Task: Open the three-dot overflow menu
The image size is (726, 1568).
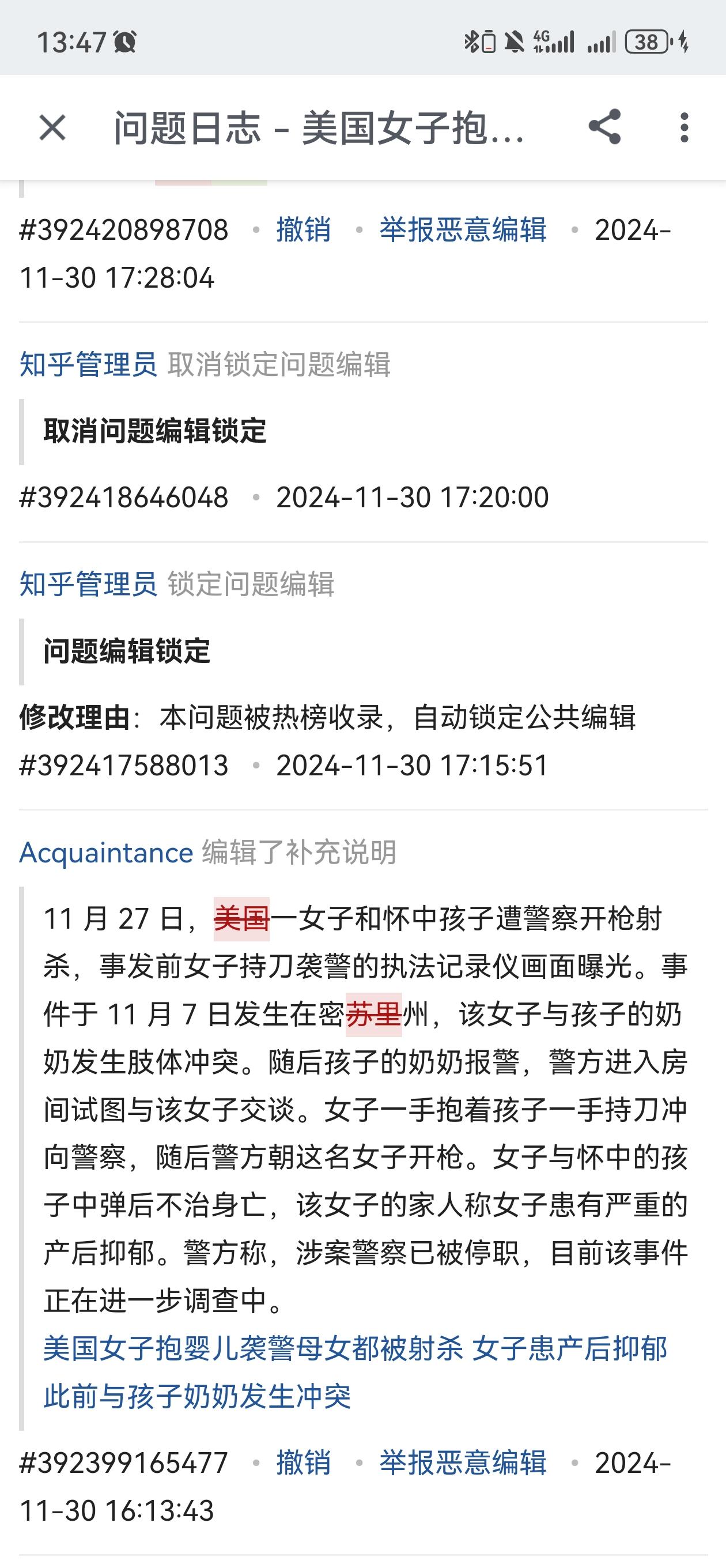Action: pyautogui.click(x=684, y=128)
